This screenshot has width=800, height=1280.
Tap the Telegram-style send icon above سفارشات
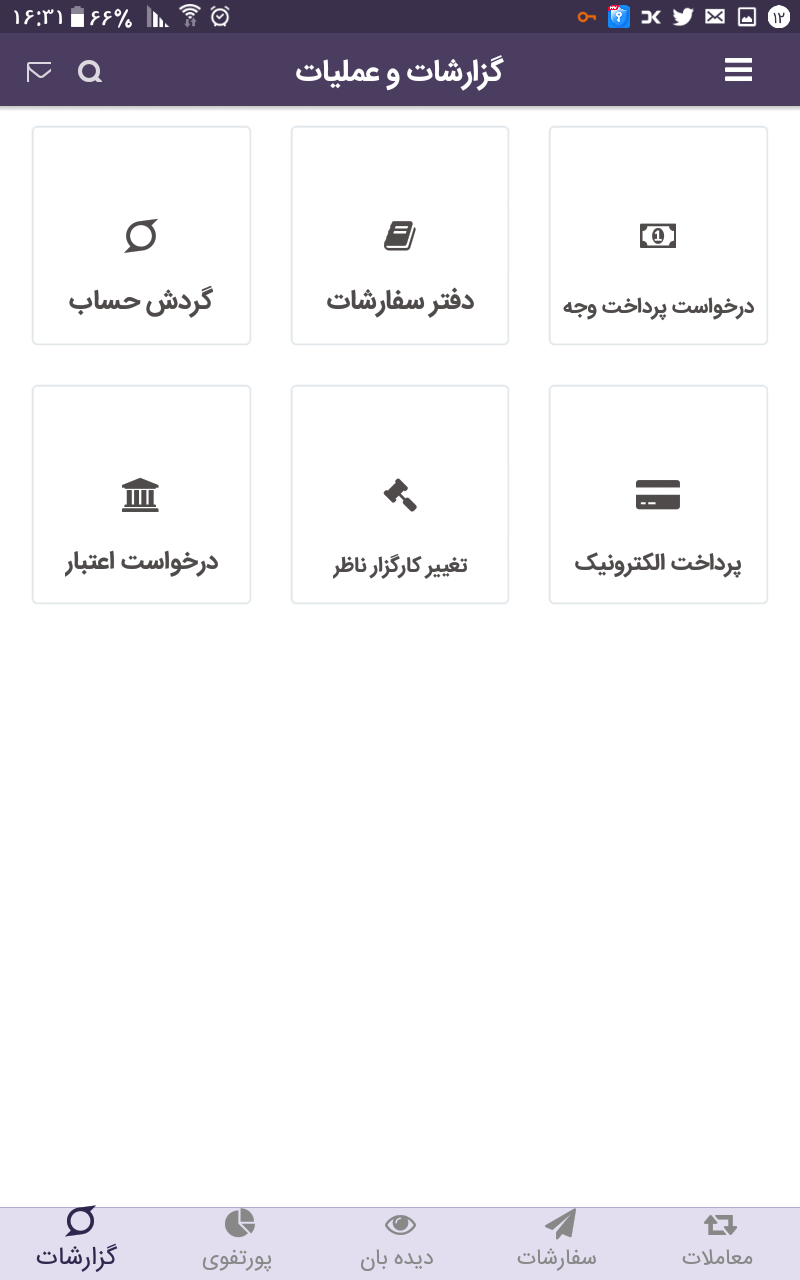pos(560,1222)
